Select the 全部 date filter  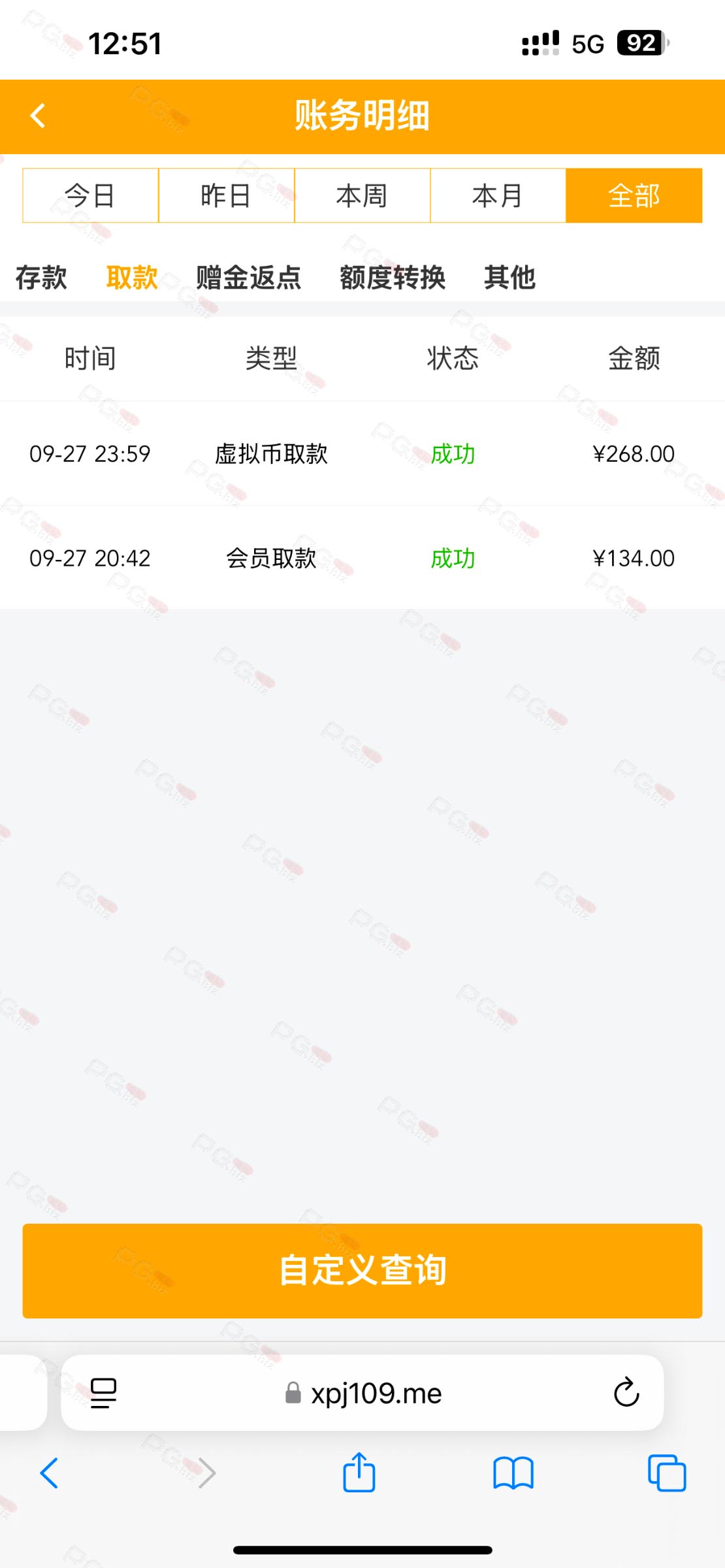point(634,195)
